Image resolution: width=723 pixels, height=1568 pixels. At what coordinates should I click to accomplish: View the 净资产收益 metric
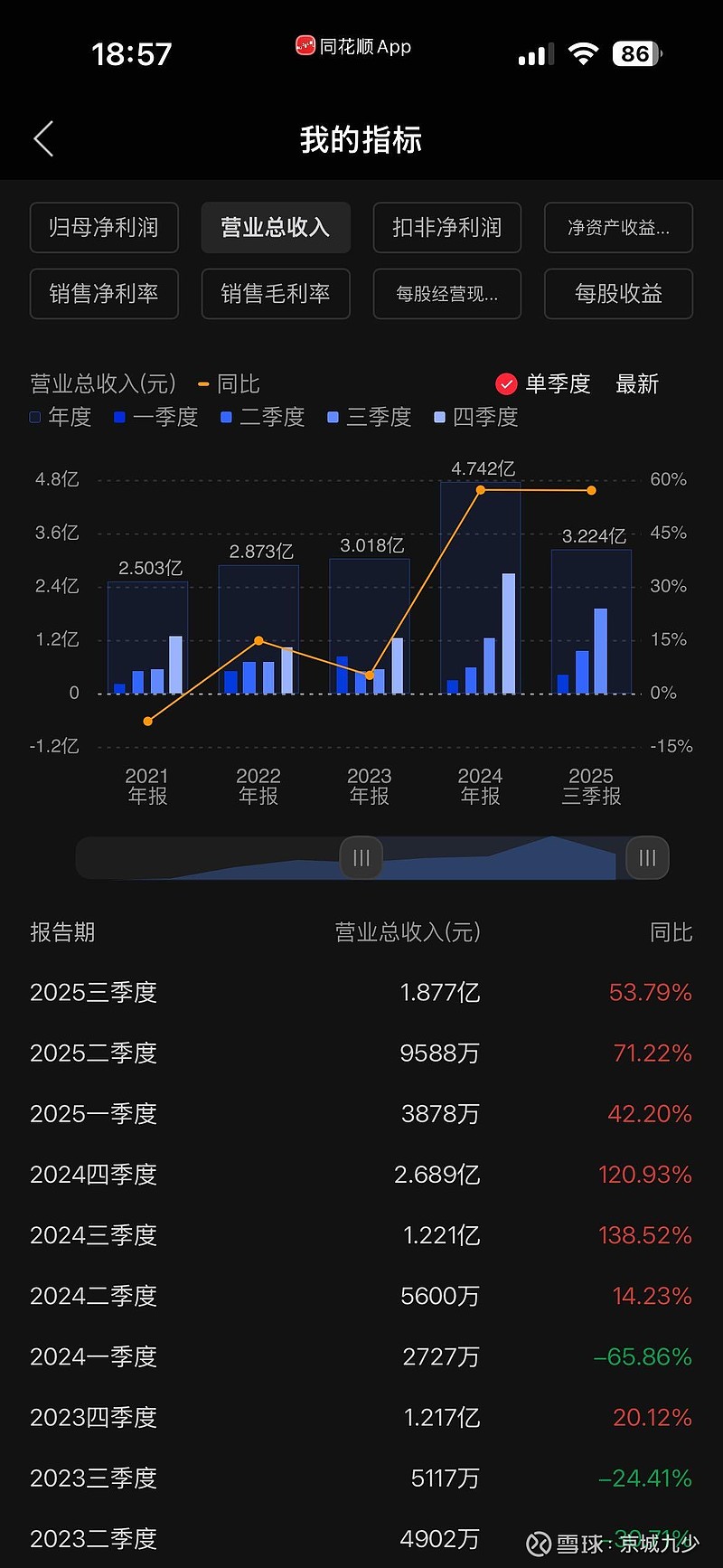(618, 228)
